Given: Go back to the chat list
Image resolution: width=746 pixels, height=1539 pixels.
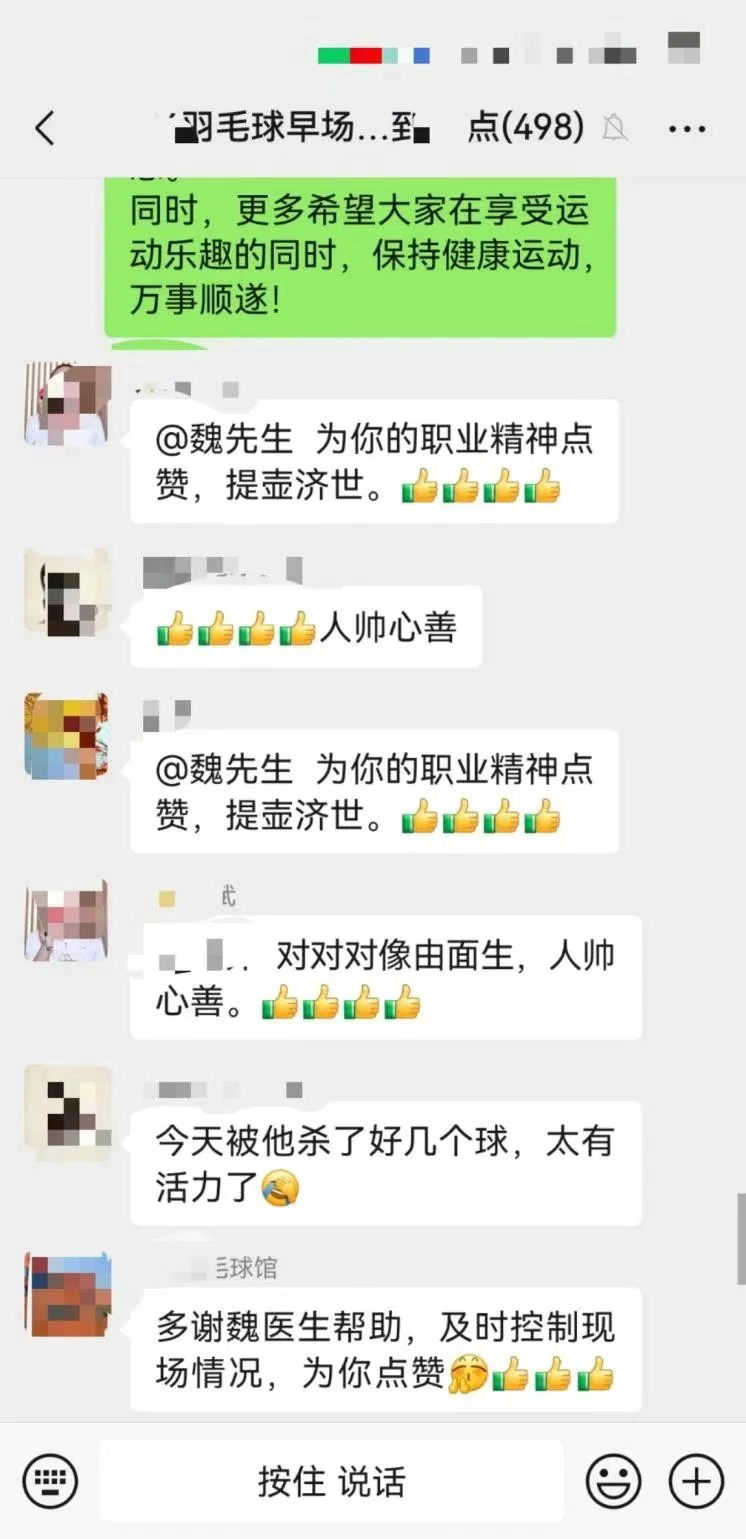Looking at the screenshot, I should coord(44,129).
